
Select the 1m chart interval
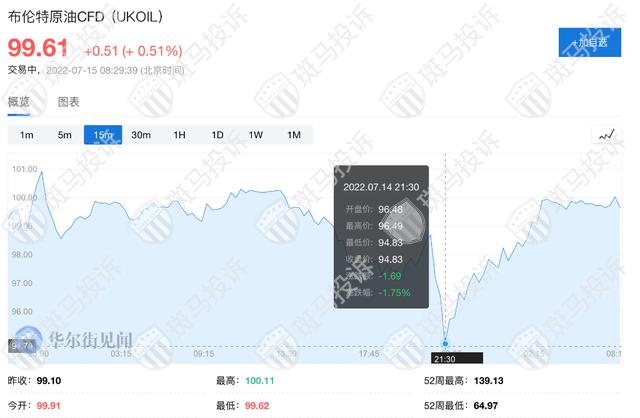pyautogui.click(x=27, y=135)
